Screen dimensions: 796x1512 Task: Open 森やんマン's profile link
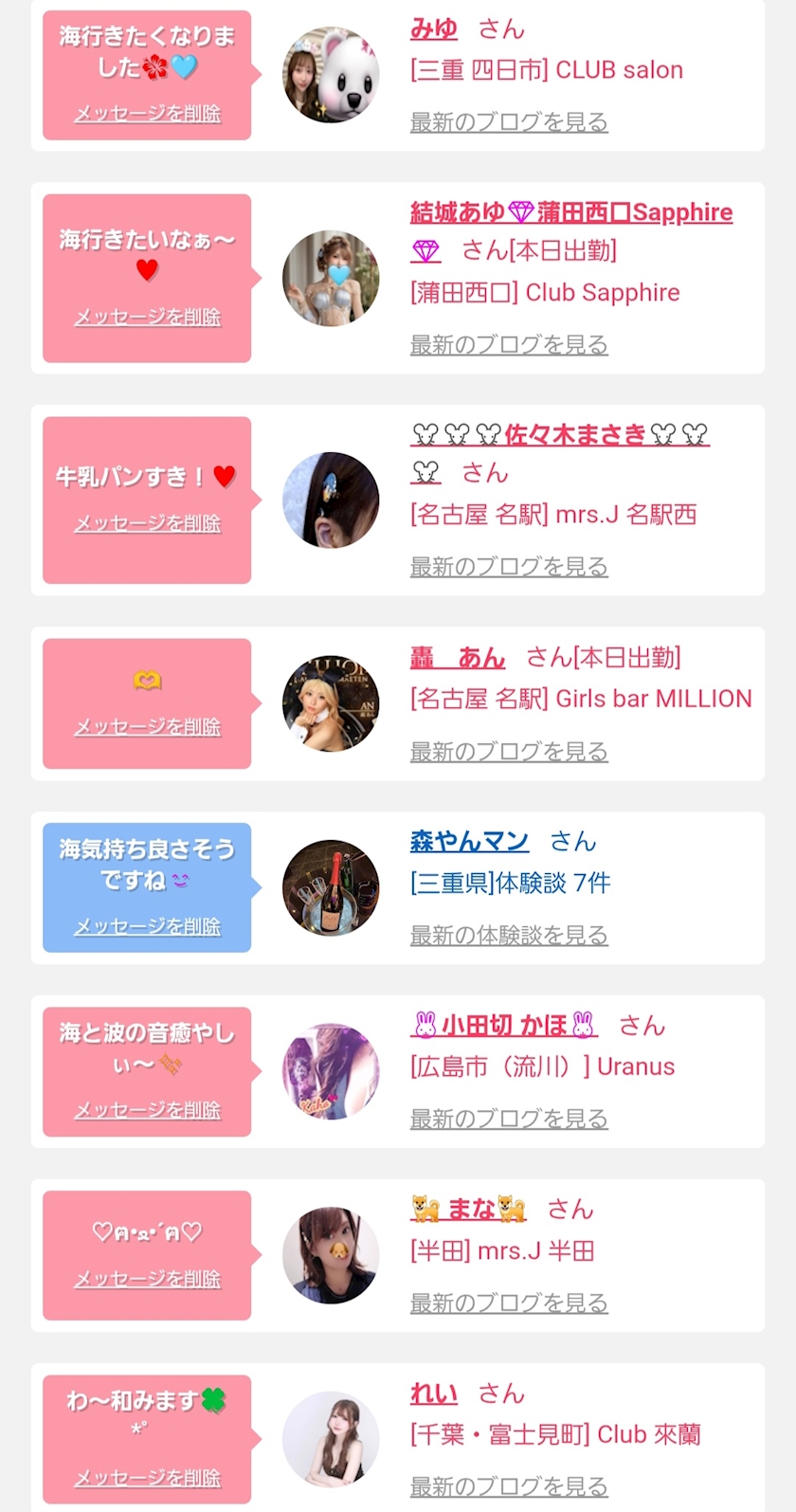point(469,841)
